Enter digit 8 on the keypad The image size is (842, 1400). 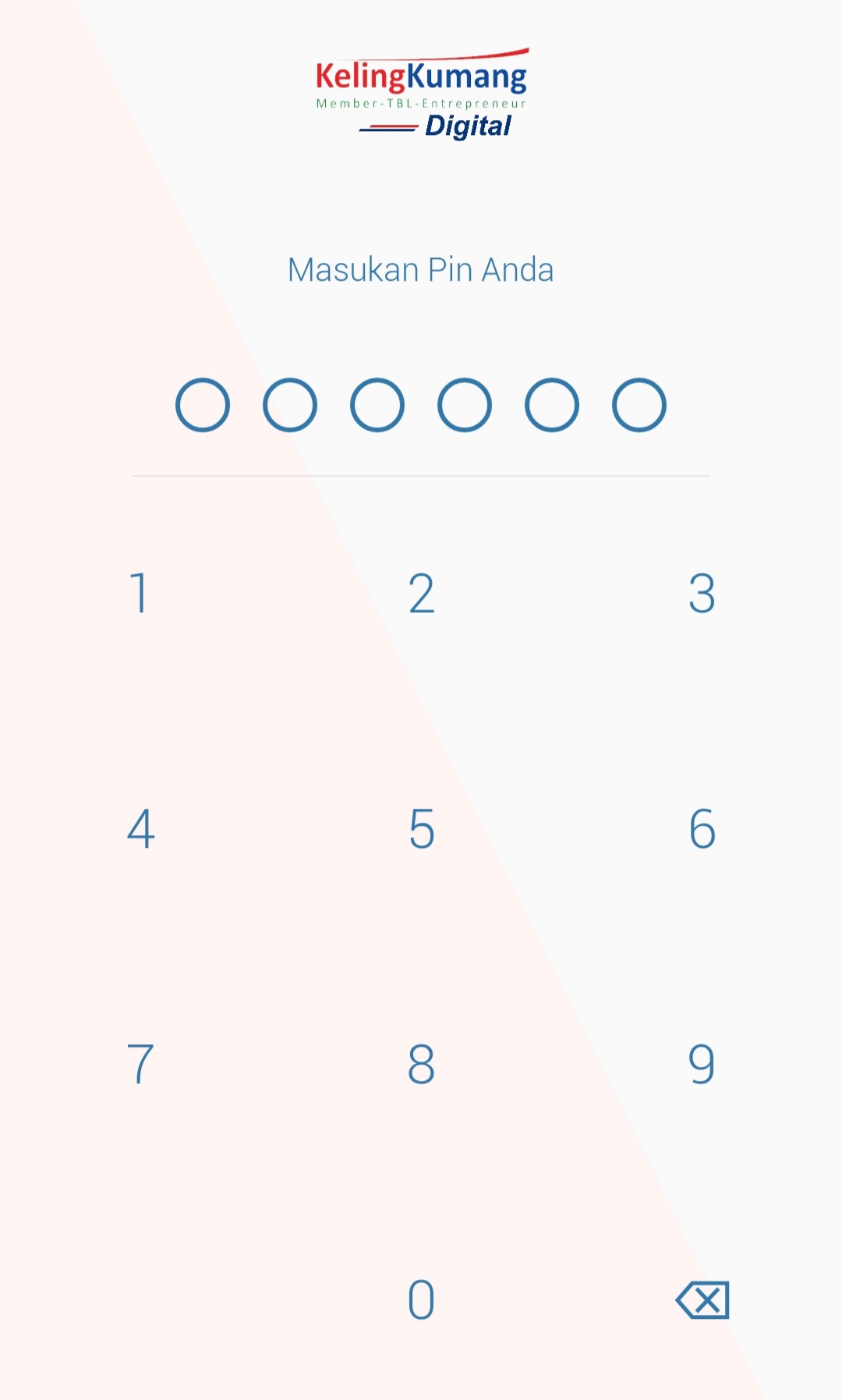[x=421, y=1065]
